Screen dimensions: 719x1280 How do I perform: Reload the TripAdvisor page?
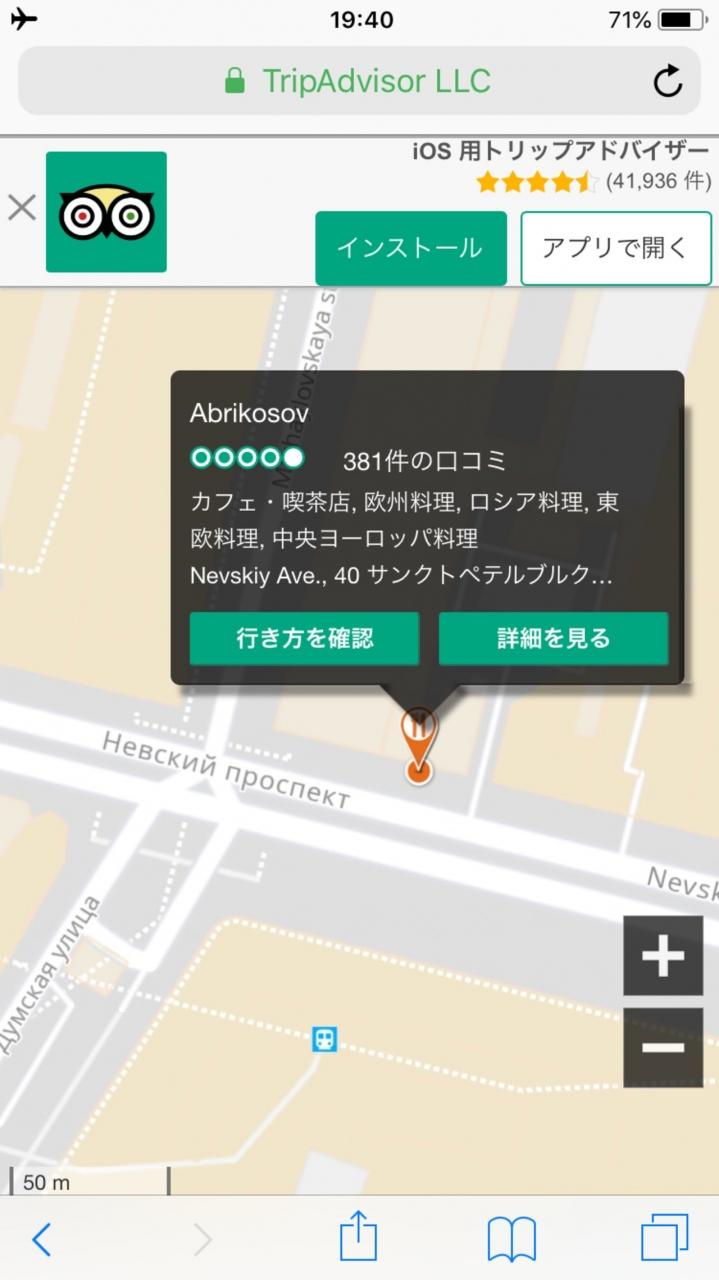coord(667,82)
